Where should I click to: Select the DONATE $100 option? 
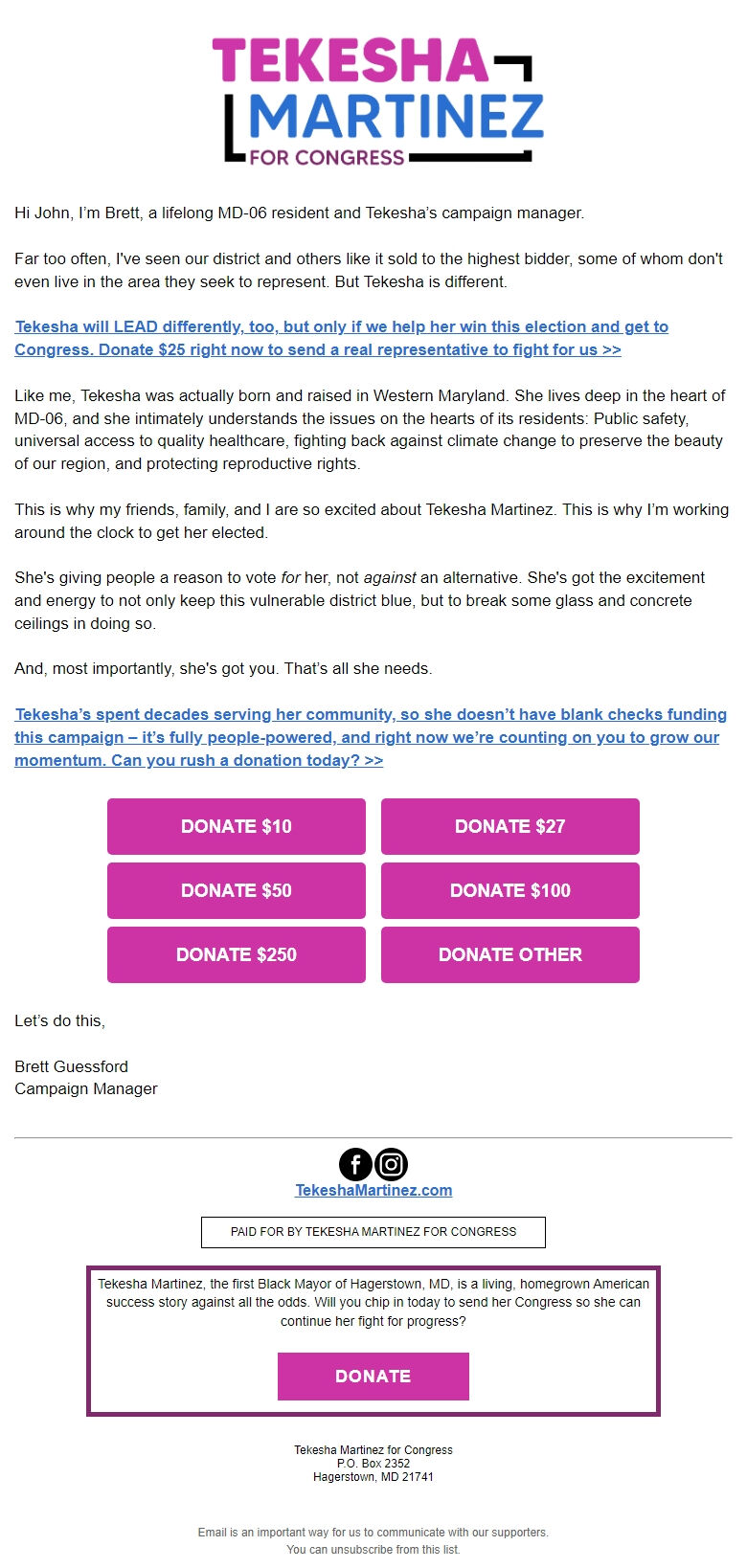(509, 890)
